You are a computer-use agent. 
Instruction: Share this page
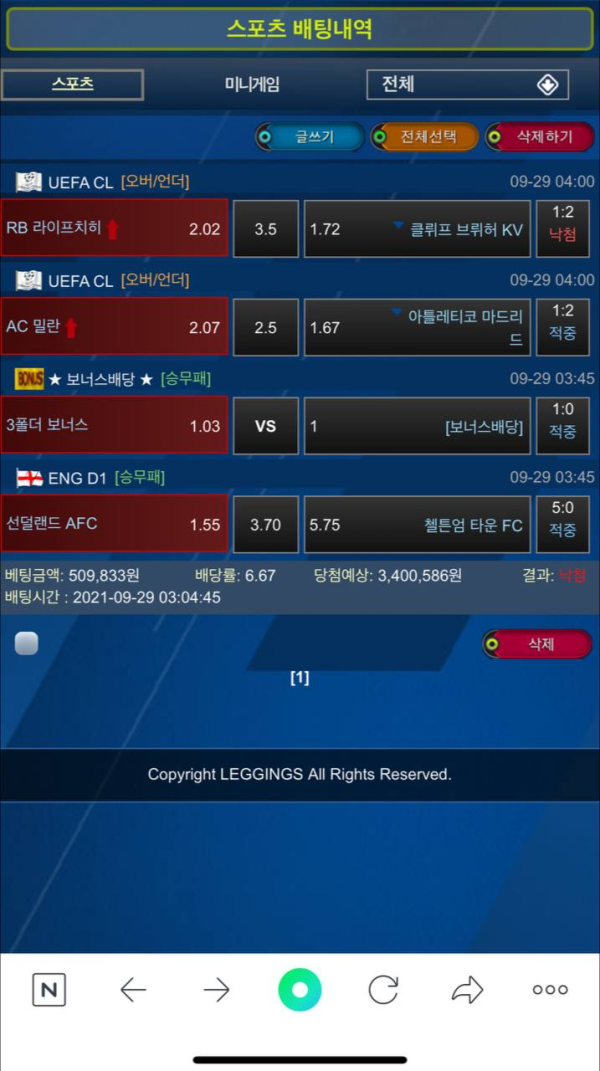tap(467, 990)
